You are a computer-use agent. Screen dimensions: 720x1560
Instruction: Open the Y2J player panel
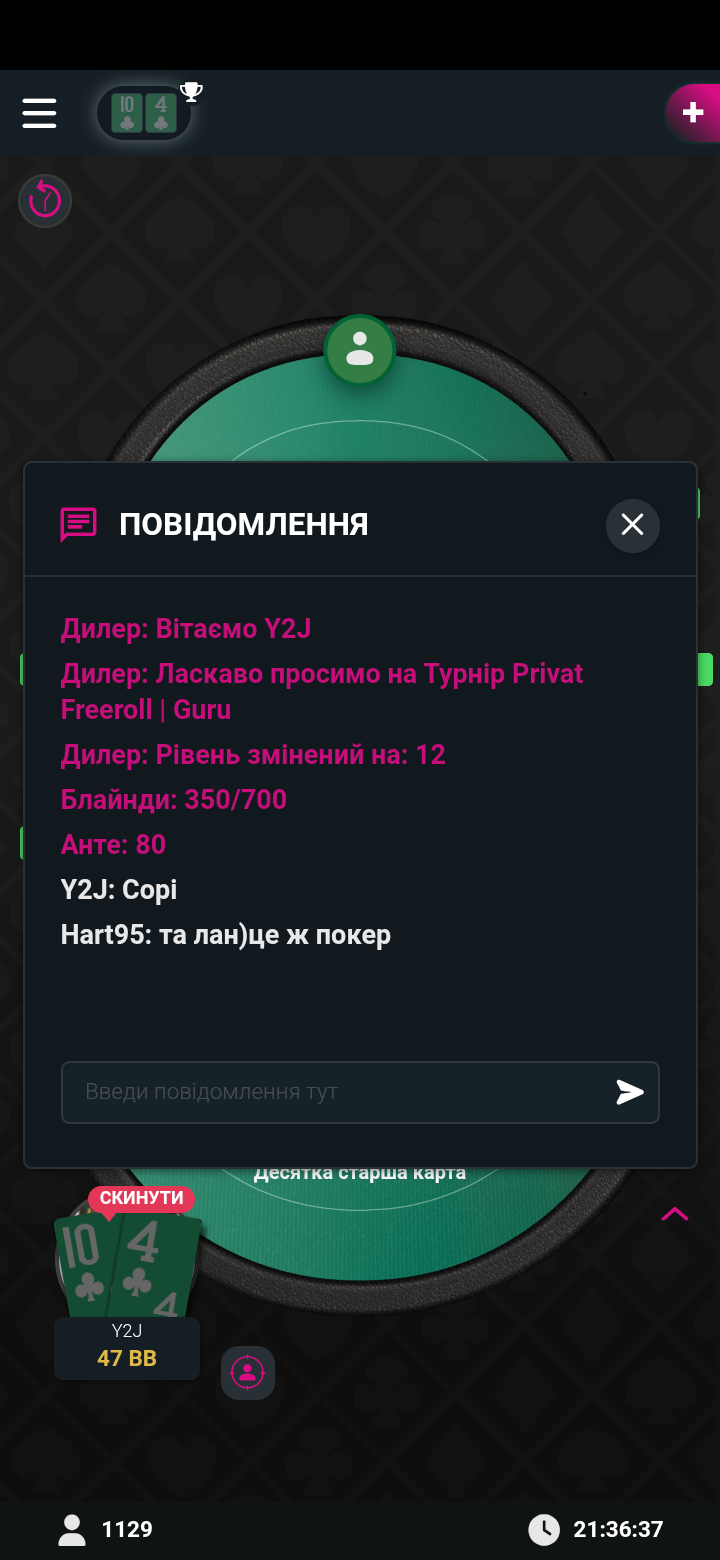127,1348
